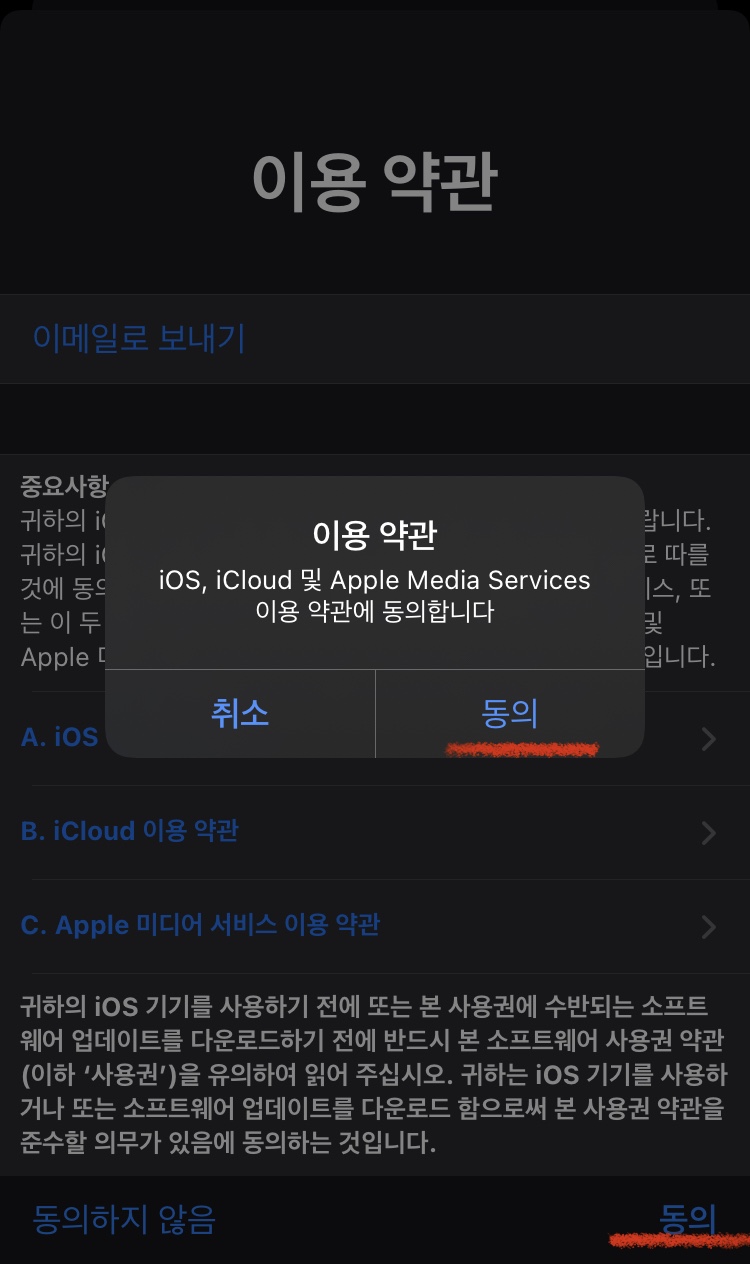The image size is (750, 1264).
Task: Cancel the dialog with 취소
Action: [x=240, y=713]
